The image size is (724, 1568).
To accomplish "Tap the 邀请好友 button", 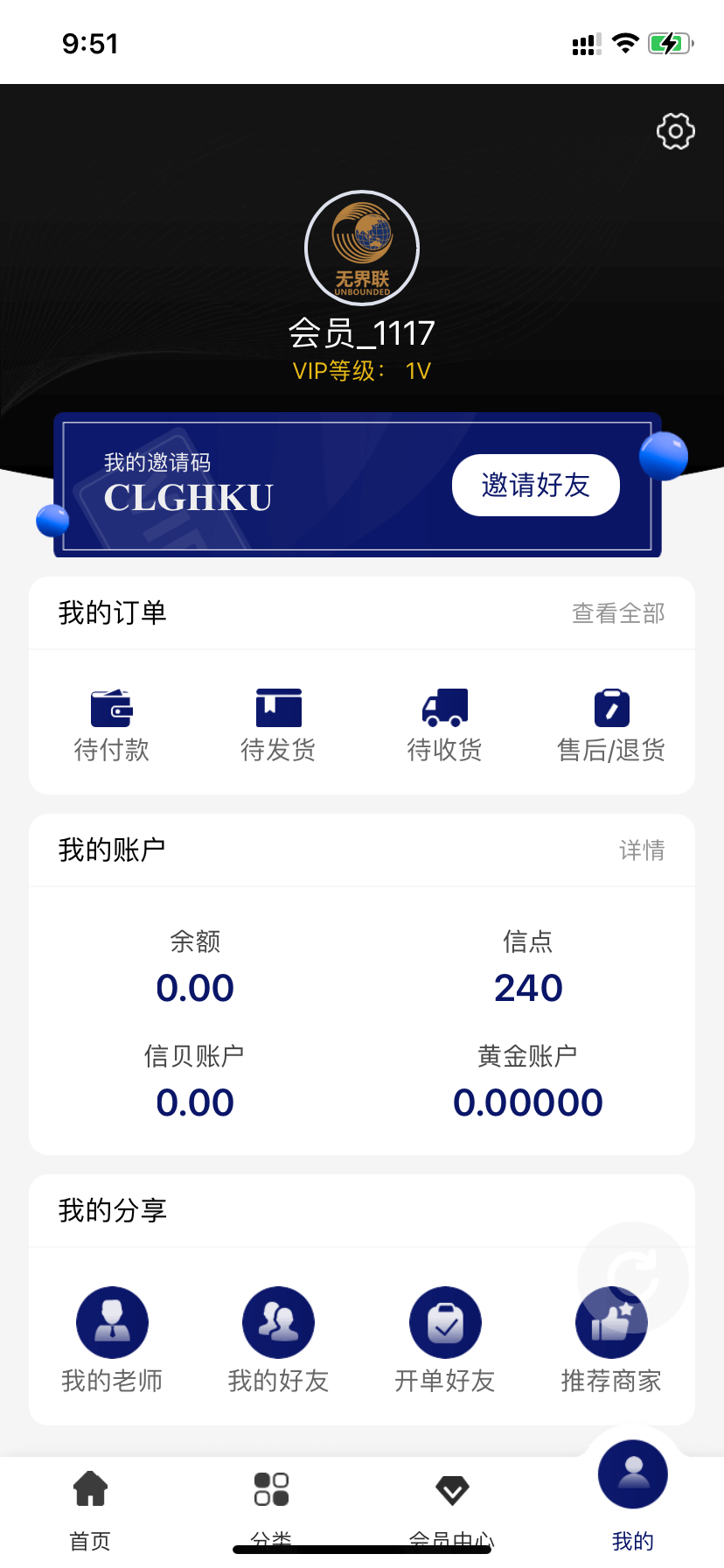I will tap(535, 485).
